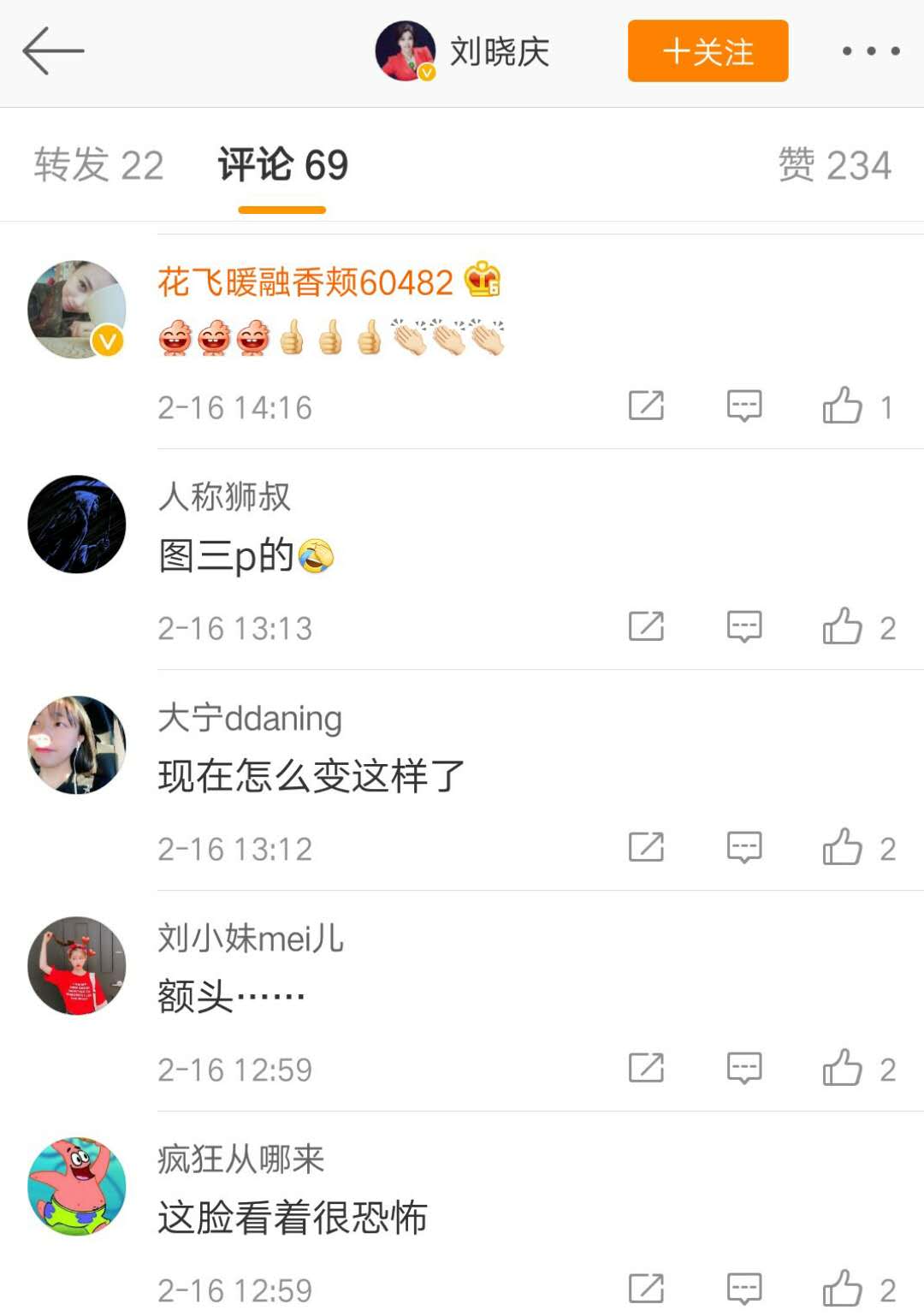Open username 花飞暖融香颊60482
Viewport: 924px width, 1316px height.
[305, 282]
